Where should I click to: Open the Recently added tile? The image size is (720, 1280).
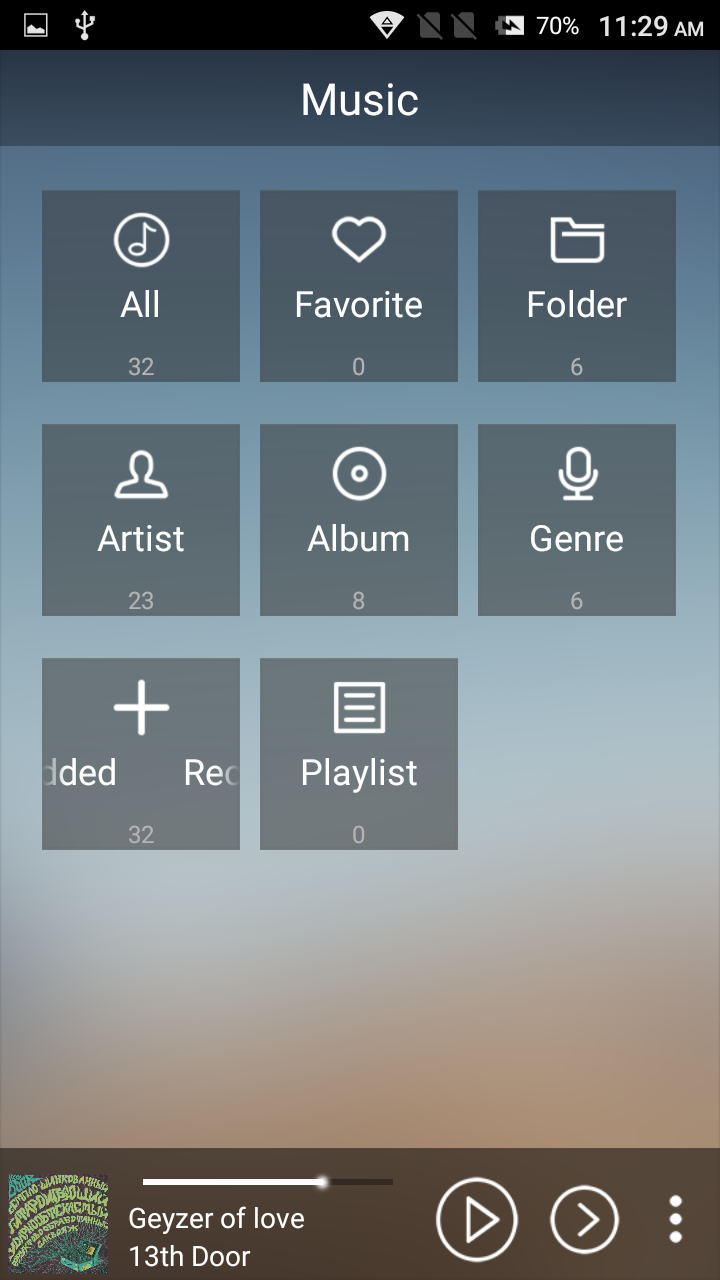point(141,754)
